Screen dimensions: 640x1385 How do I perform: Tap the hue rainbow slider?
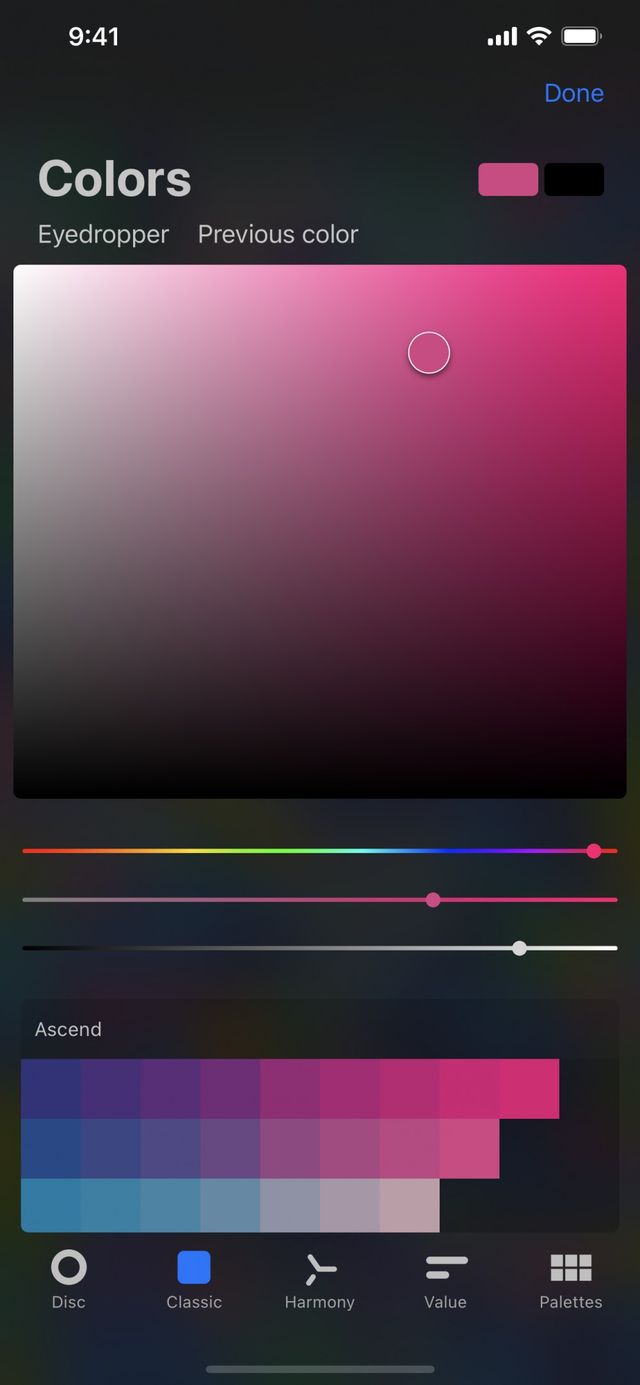click(x=320, y=851)
